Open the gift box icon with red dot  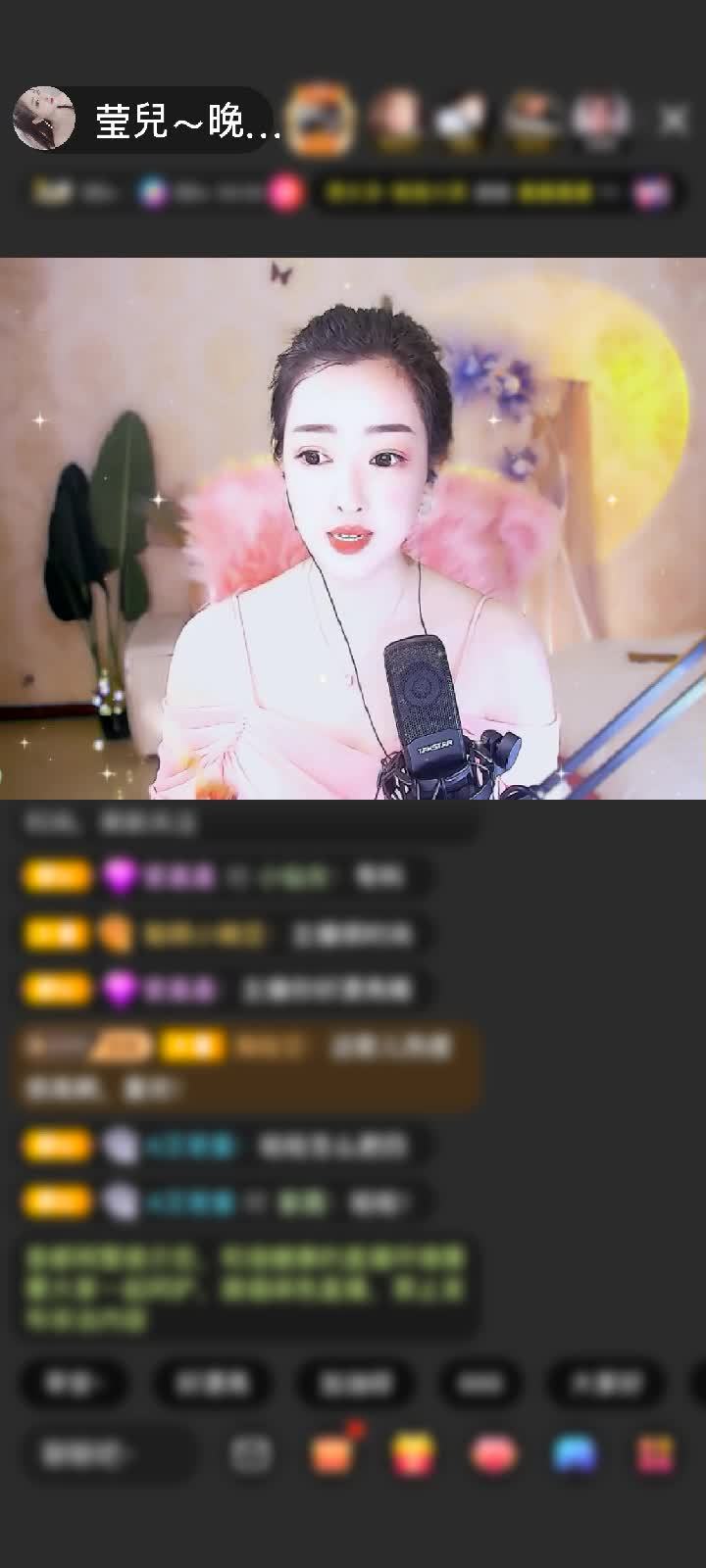[x=331, y=1454]
